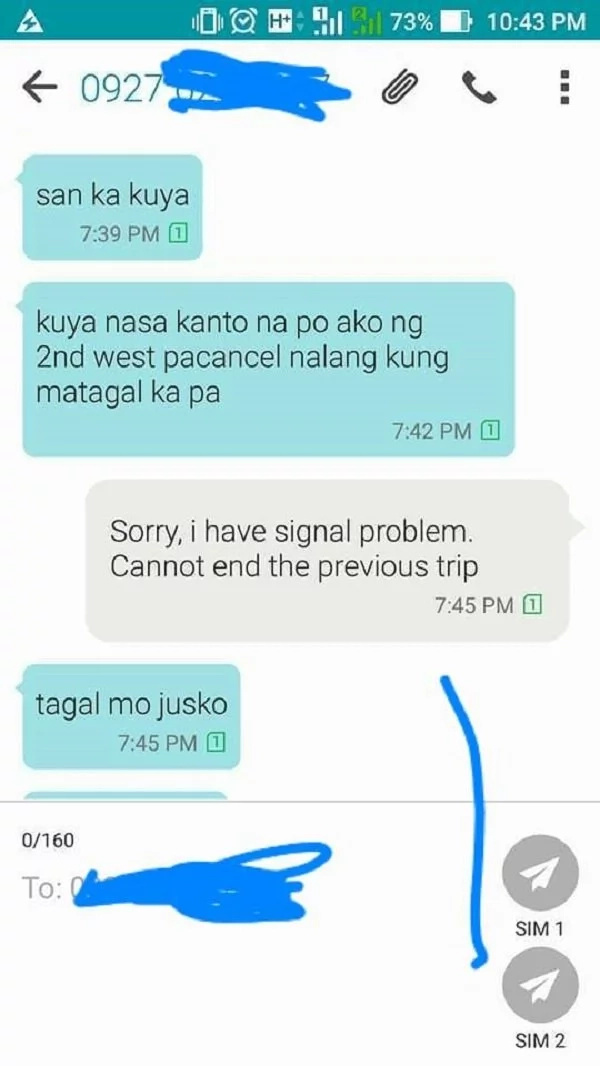Image resolution: width=600 pixels, height=1066 pixels.
Task: Send message via SIM 2
Action: (540, 986)
